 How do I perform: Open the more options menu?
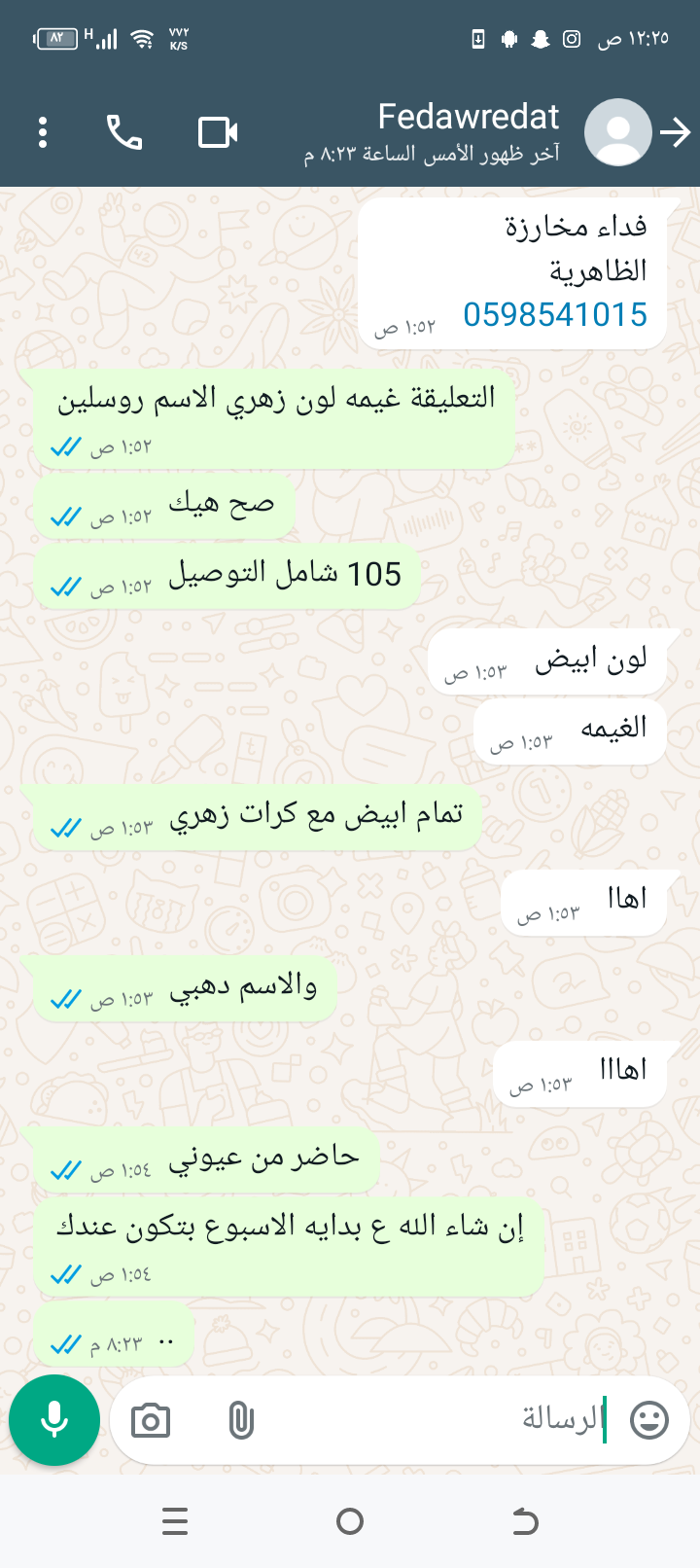(43, 132)
